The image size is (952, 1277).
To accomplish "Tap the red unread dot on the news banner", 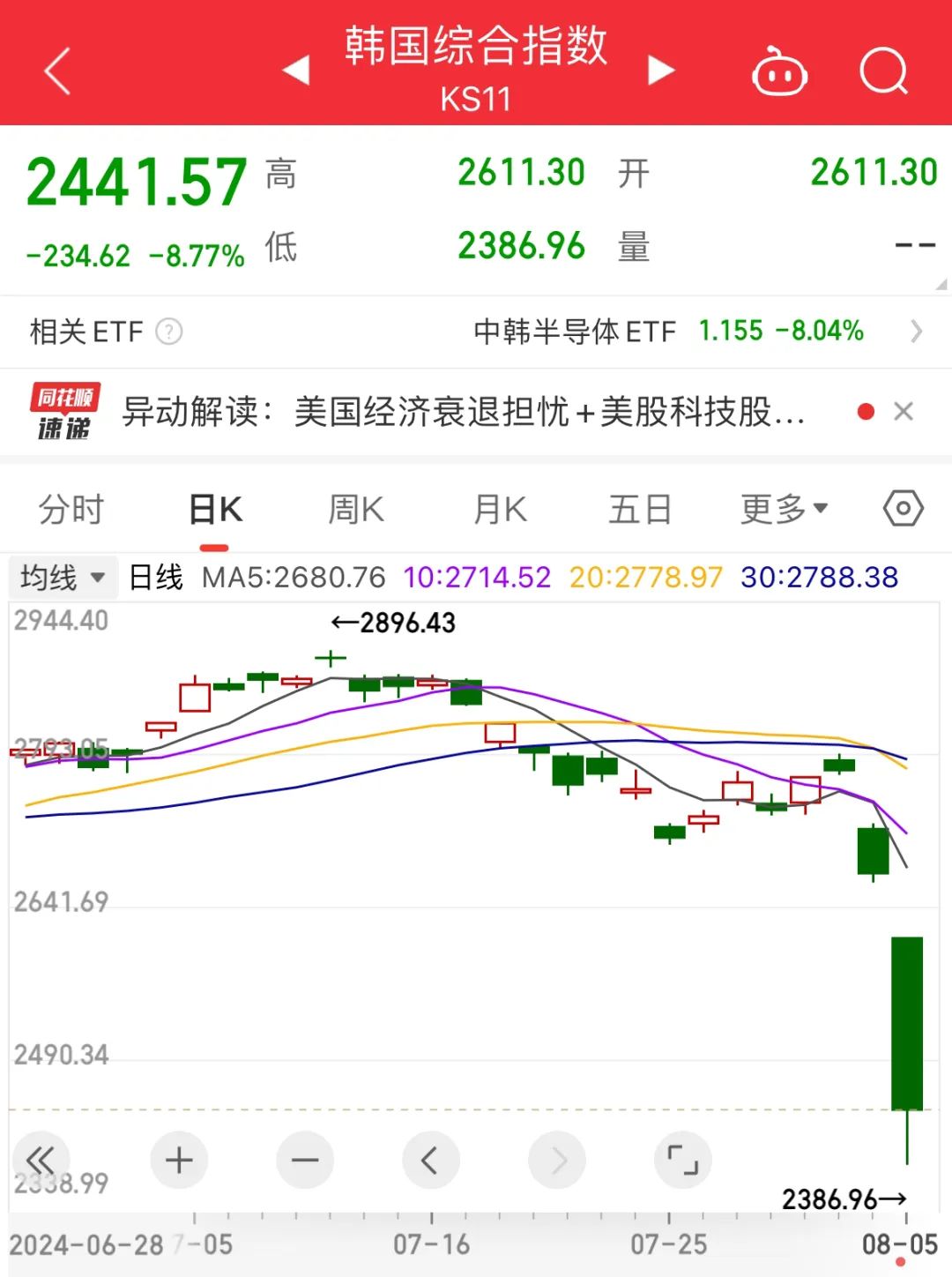I will point(867,412).
